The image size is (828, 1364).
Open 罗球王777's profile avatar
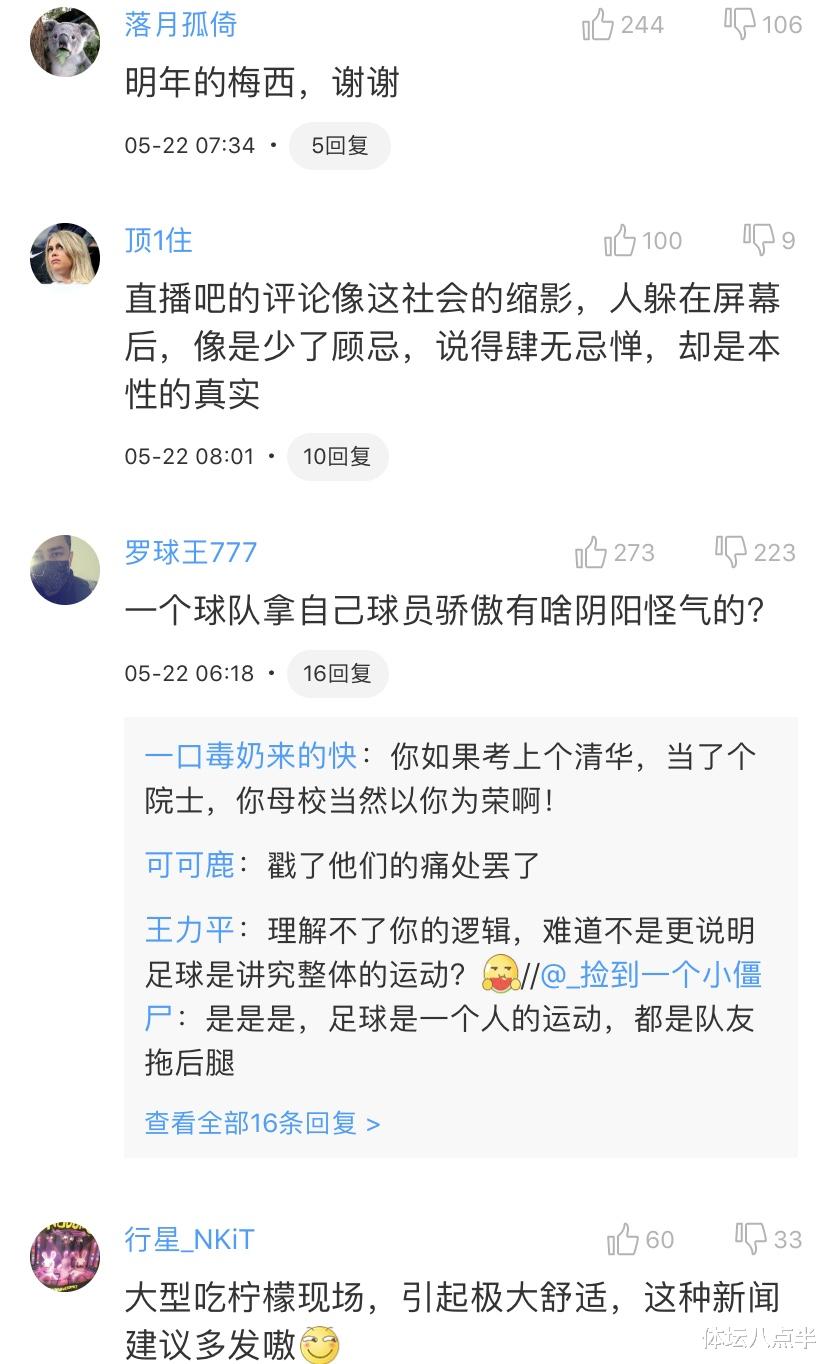point(64,568)
